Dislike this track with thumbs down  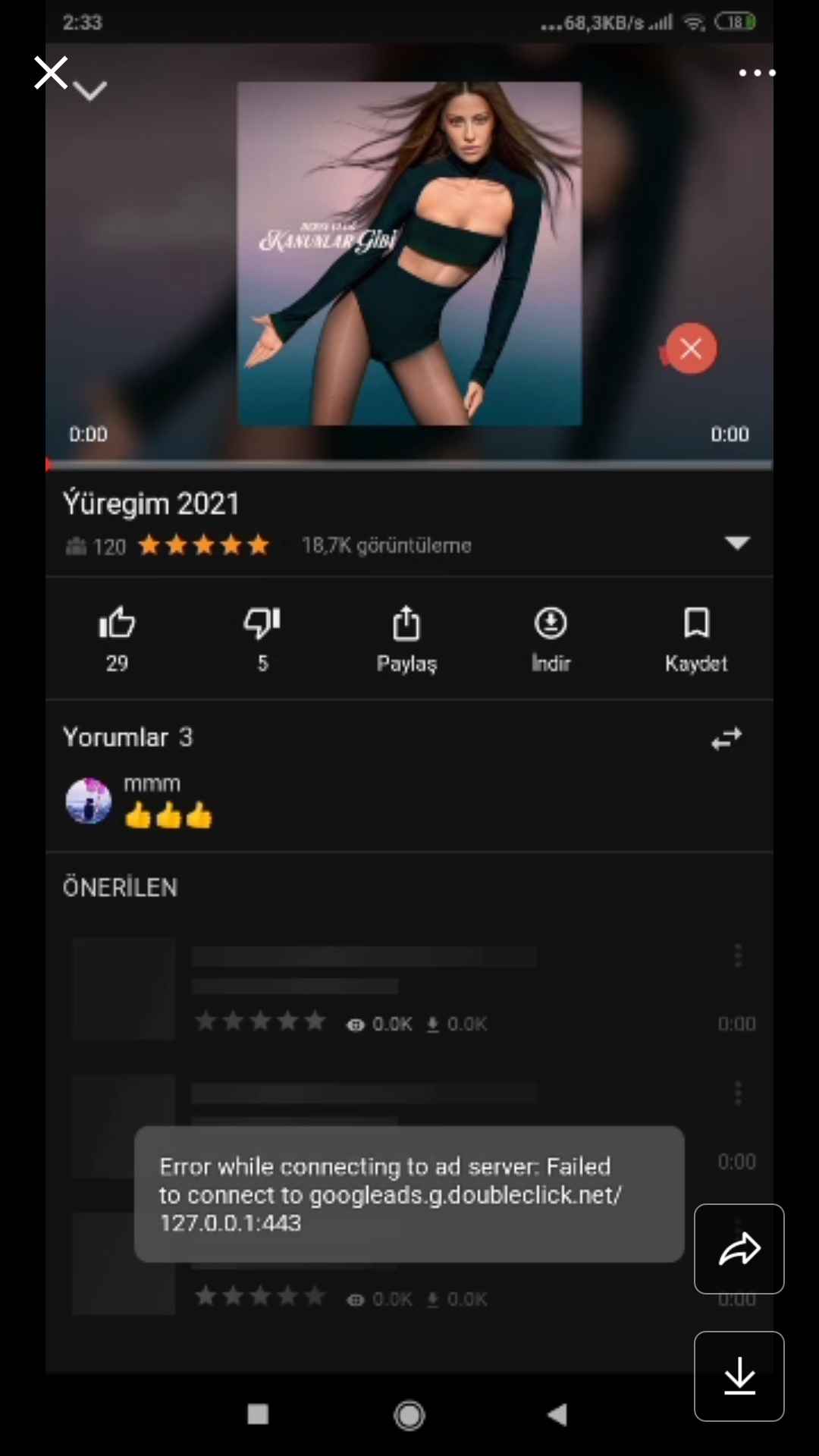[x=262, y=639]
